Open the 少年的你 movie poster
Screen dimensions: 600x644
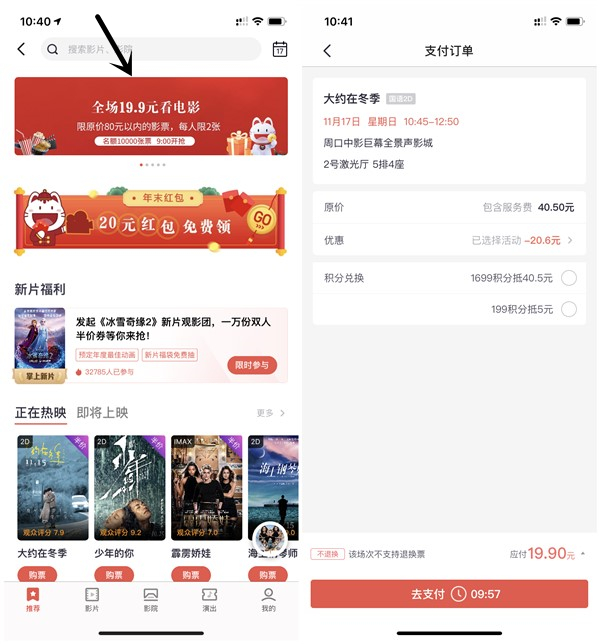[130, 487]
